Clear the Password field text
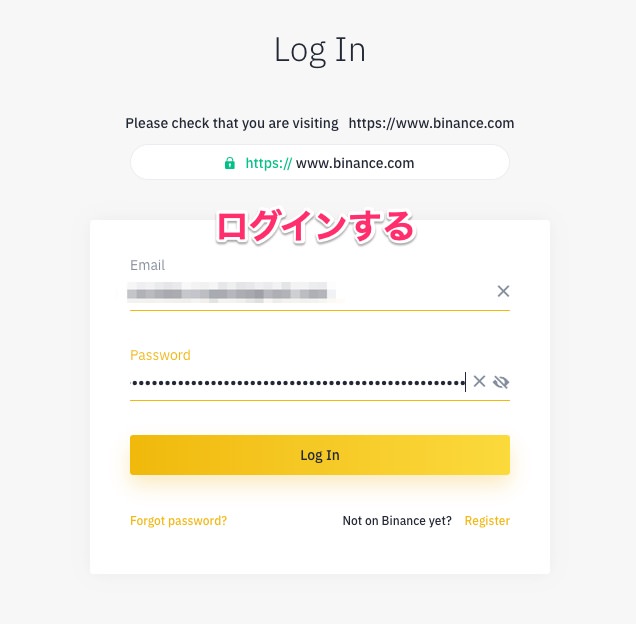 point(479,381)
